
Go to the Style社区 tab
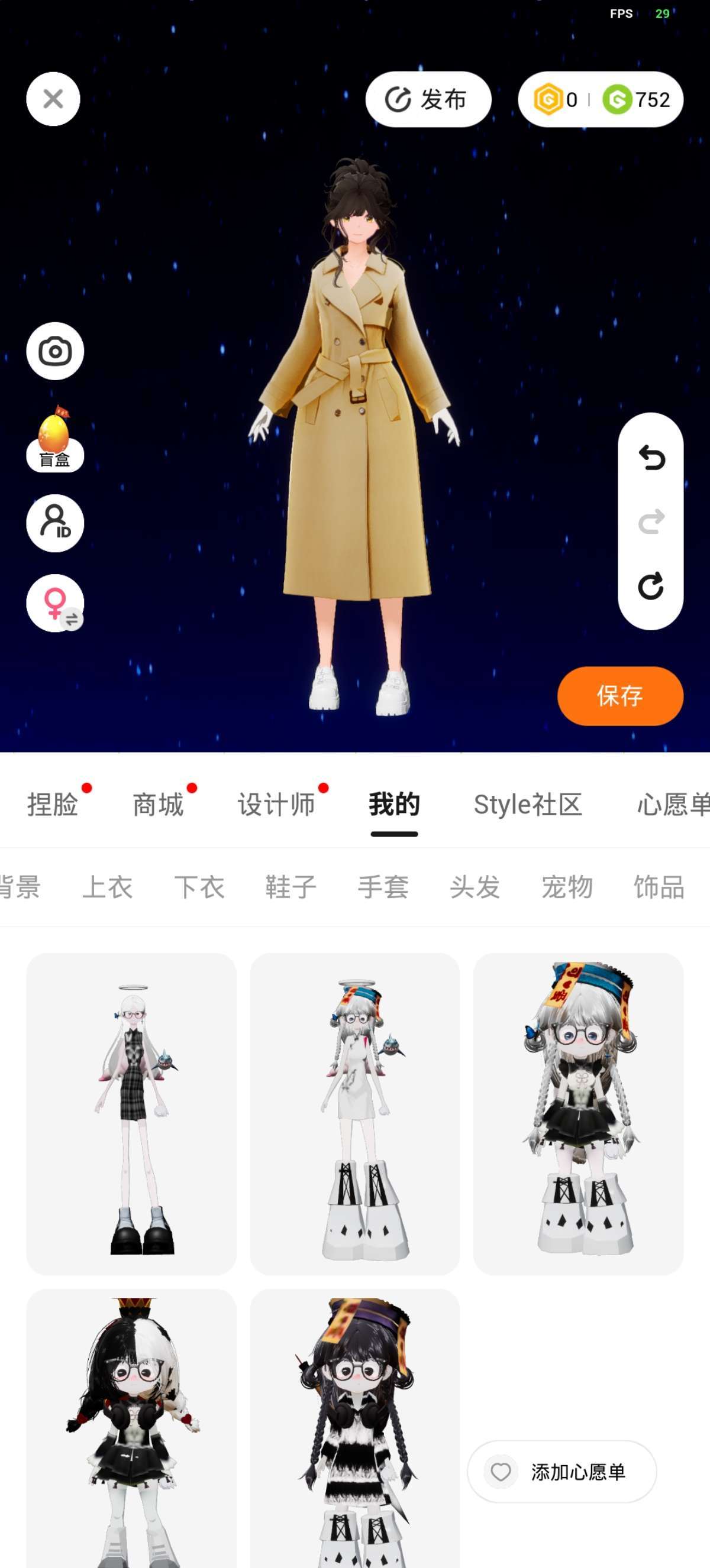(527, 805)
